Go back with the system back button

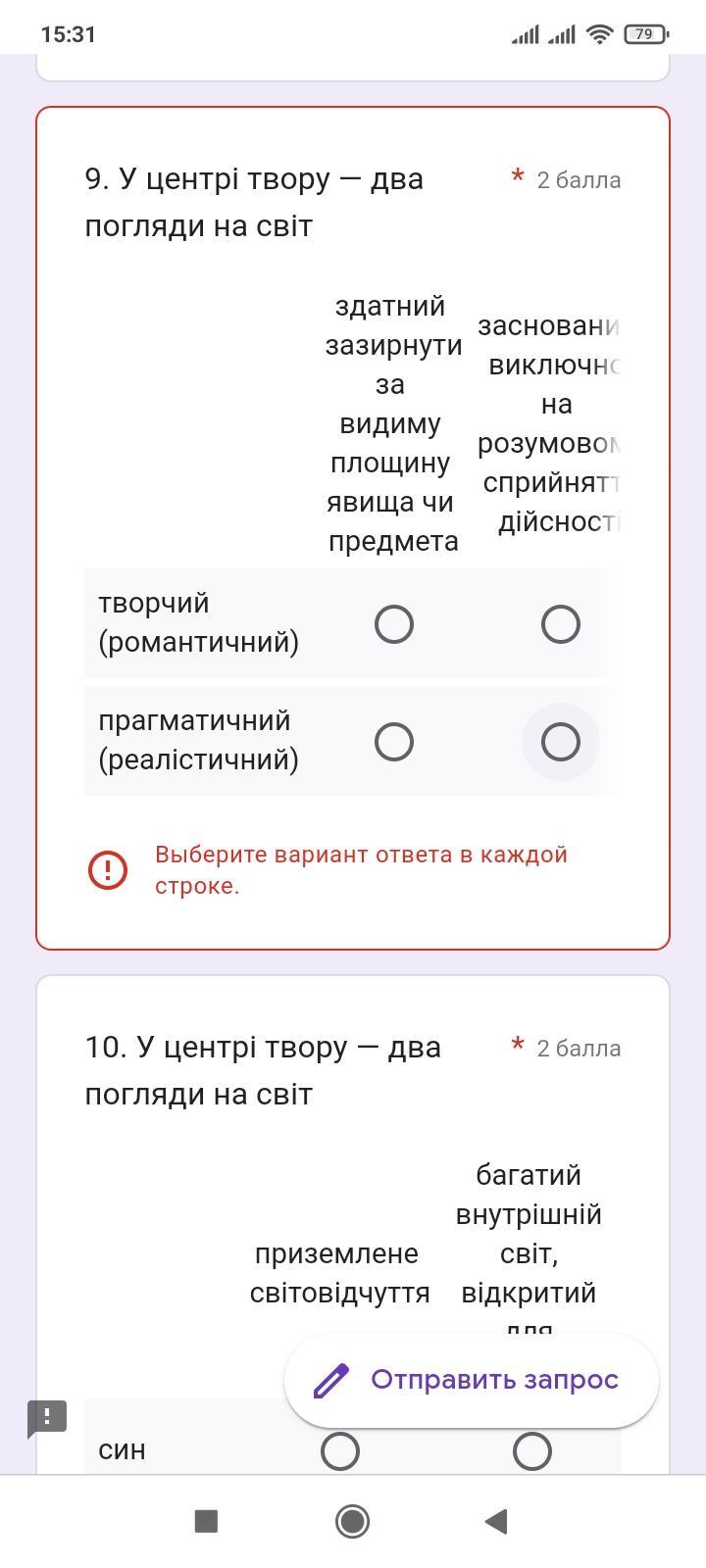coord(496,1521)
